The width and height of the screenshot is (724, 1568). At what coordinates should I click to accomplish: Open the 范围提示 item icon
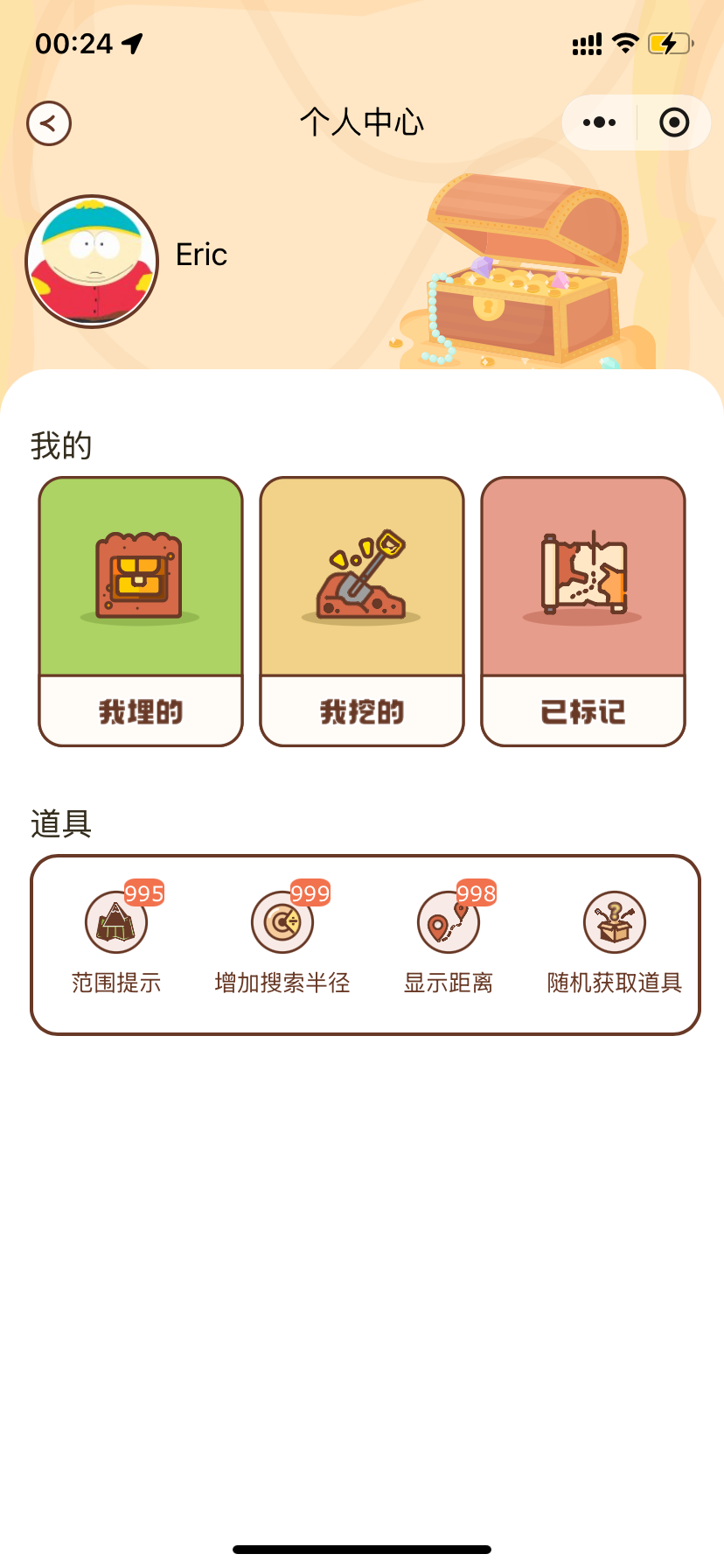click(x=117, y=921)
